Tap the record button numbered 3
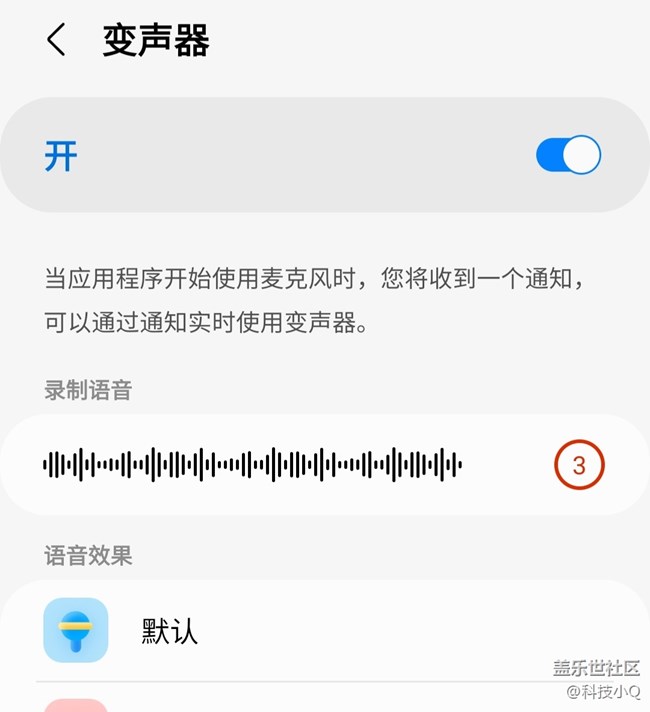 (x=579, y=465)
